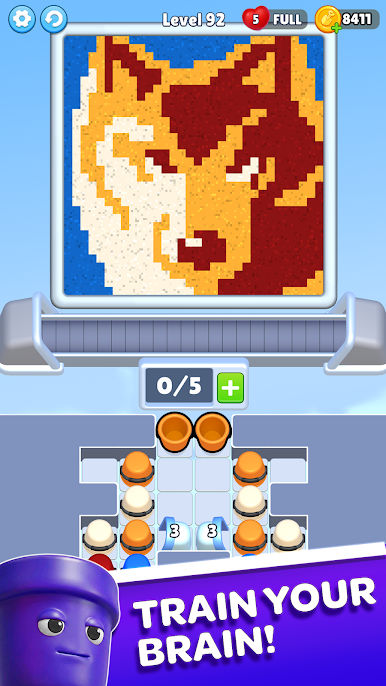Viewport: 386px width, 686px height.
Task: Add a slot with the green plus button
Action: (231, 387)
